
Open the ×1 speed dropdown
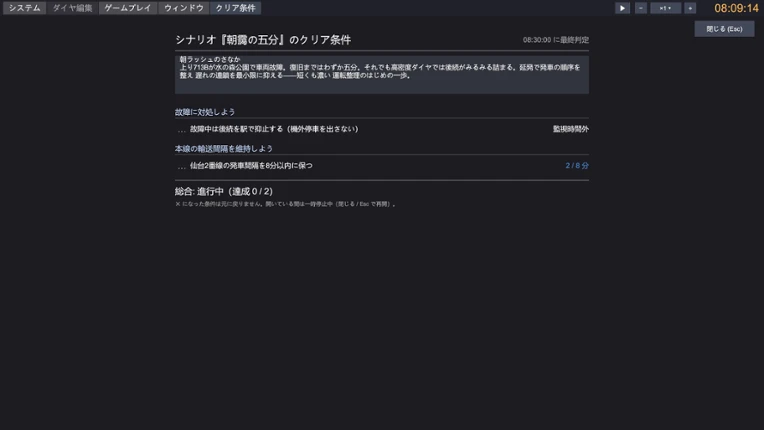pyautogui.click(x=666, y=8)
